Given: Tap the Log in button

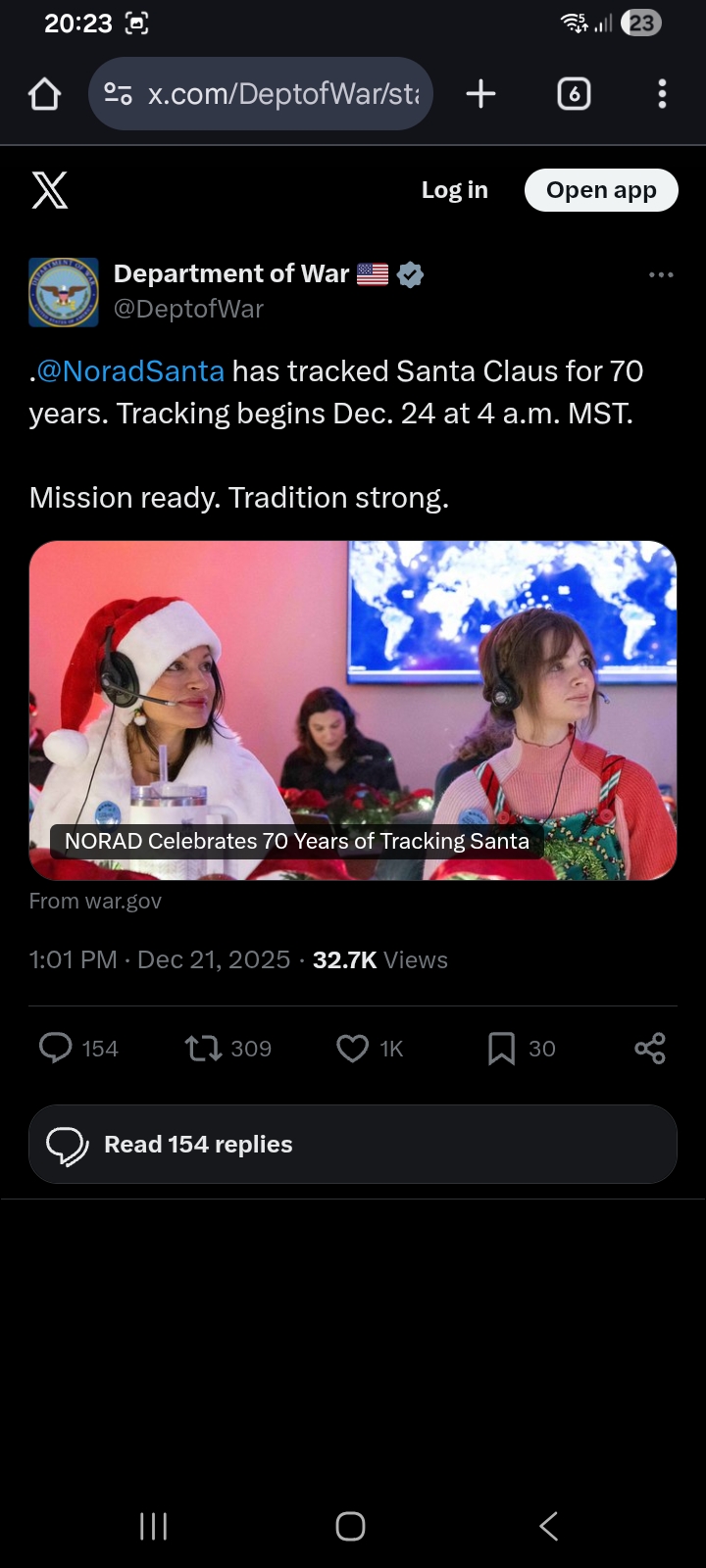Looking at the screenshot, I should point(454,190).
